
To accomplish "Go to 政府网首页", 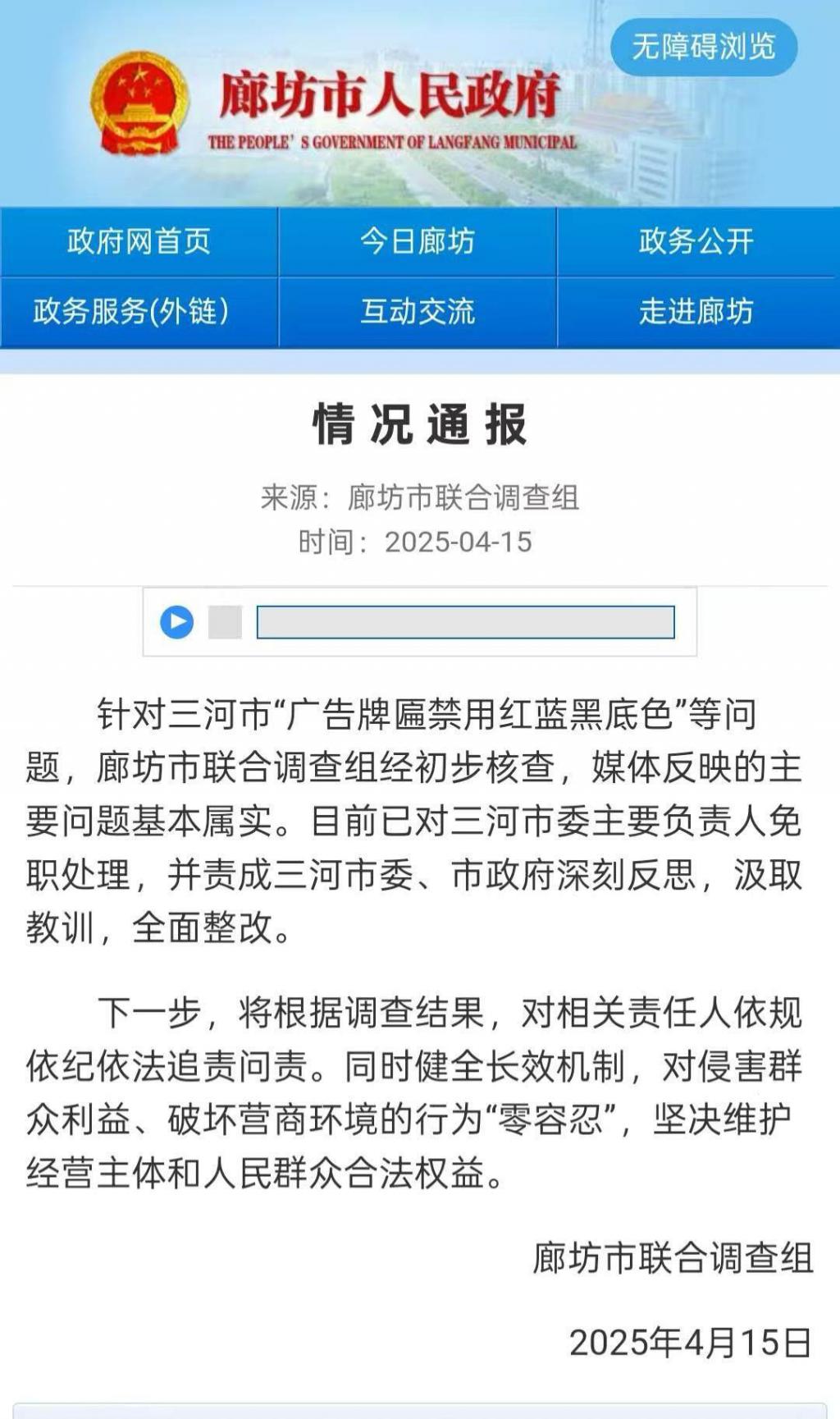I will [x=139, y=241].
